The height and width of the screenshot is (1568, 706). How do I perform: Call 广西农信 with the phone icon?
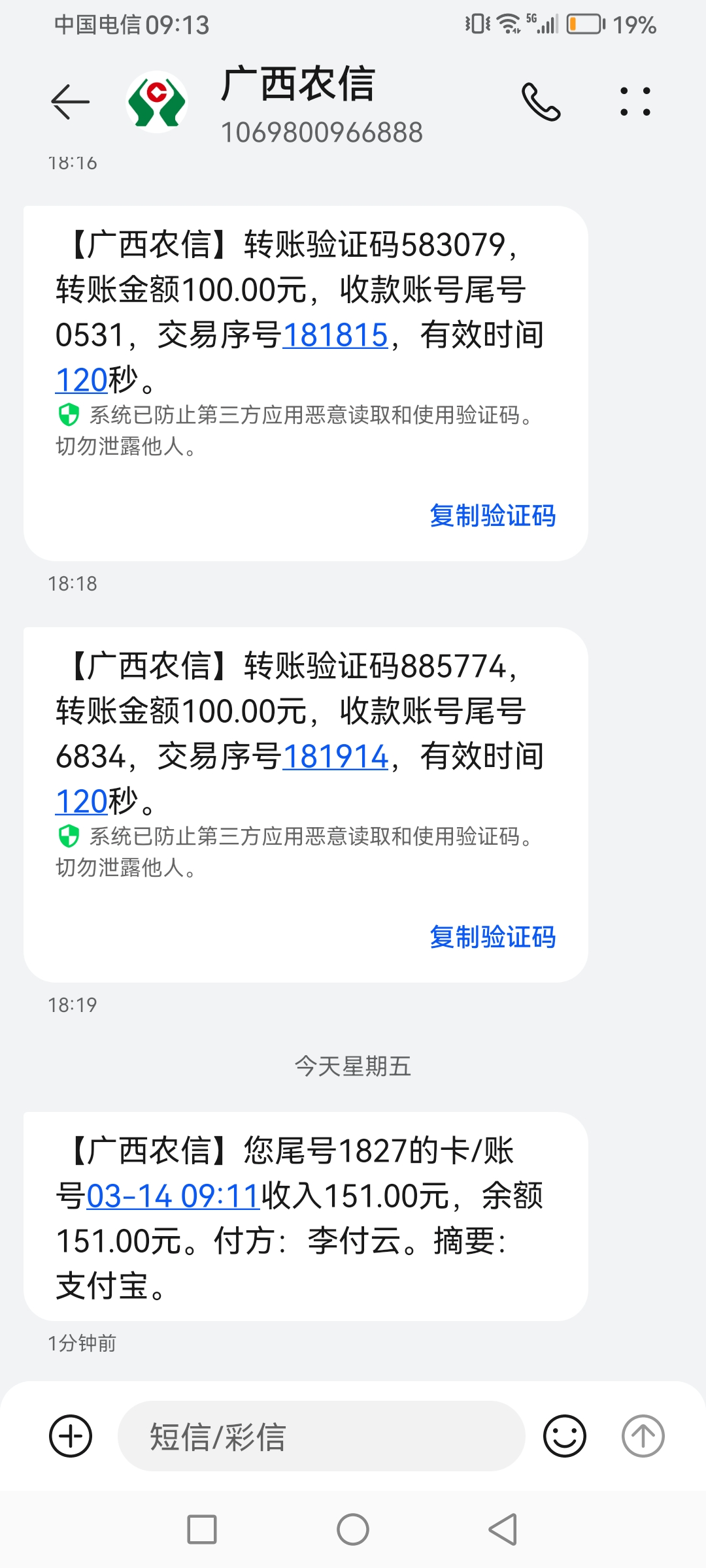click(x=541, y=102)
